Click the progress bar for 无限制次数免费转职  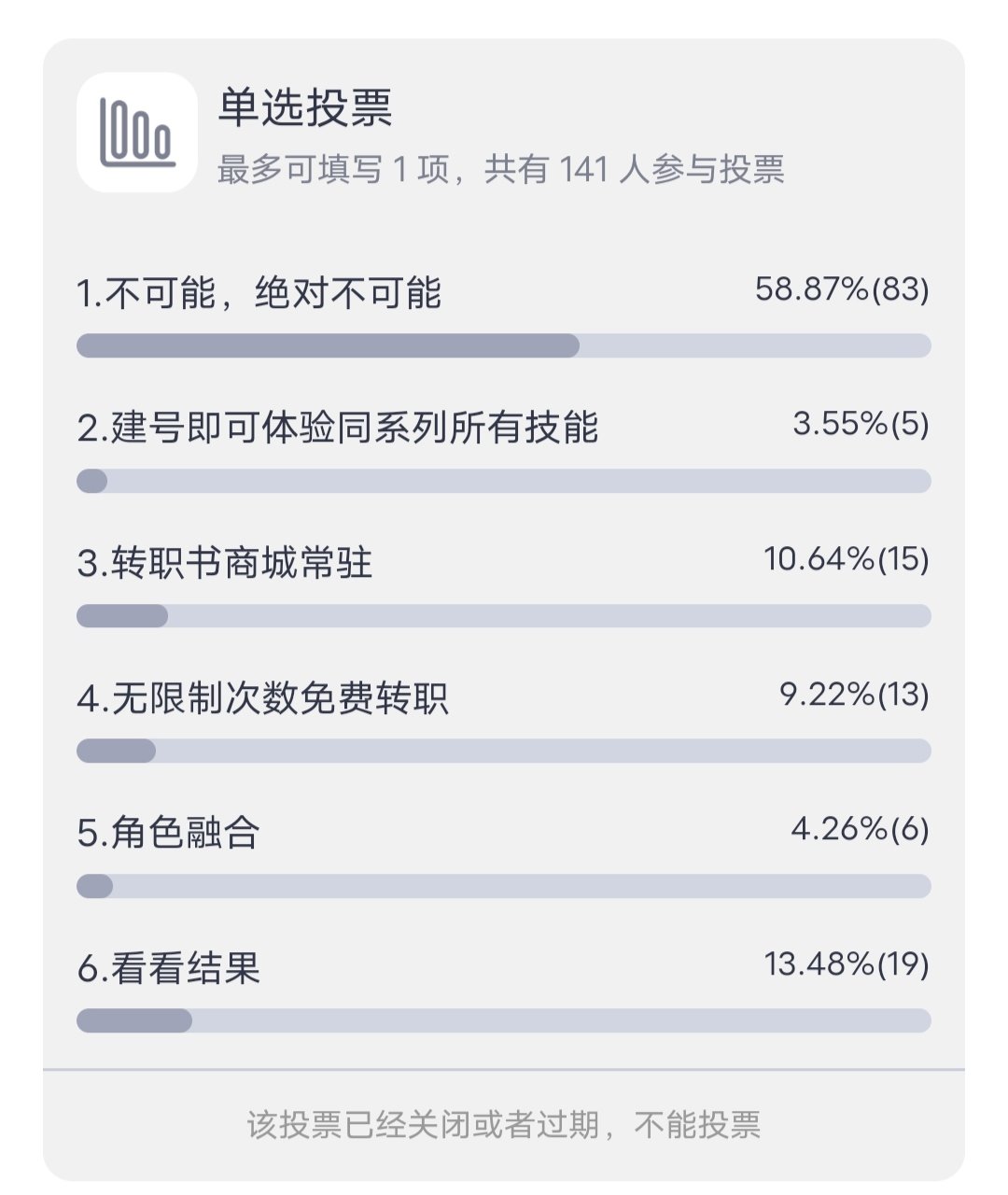point(504,752)
